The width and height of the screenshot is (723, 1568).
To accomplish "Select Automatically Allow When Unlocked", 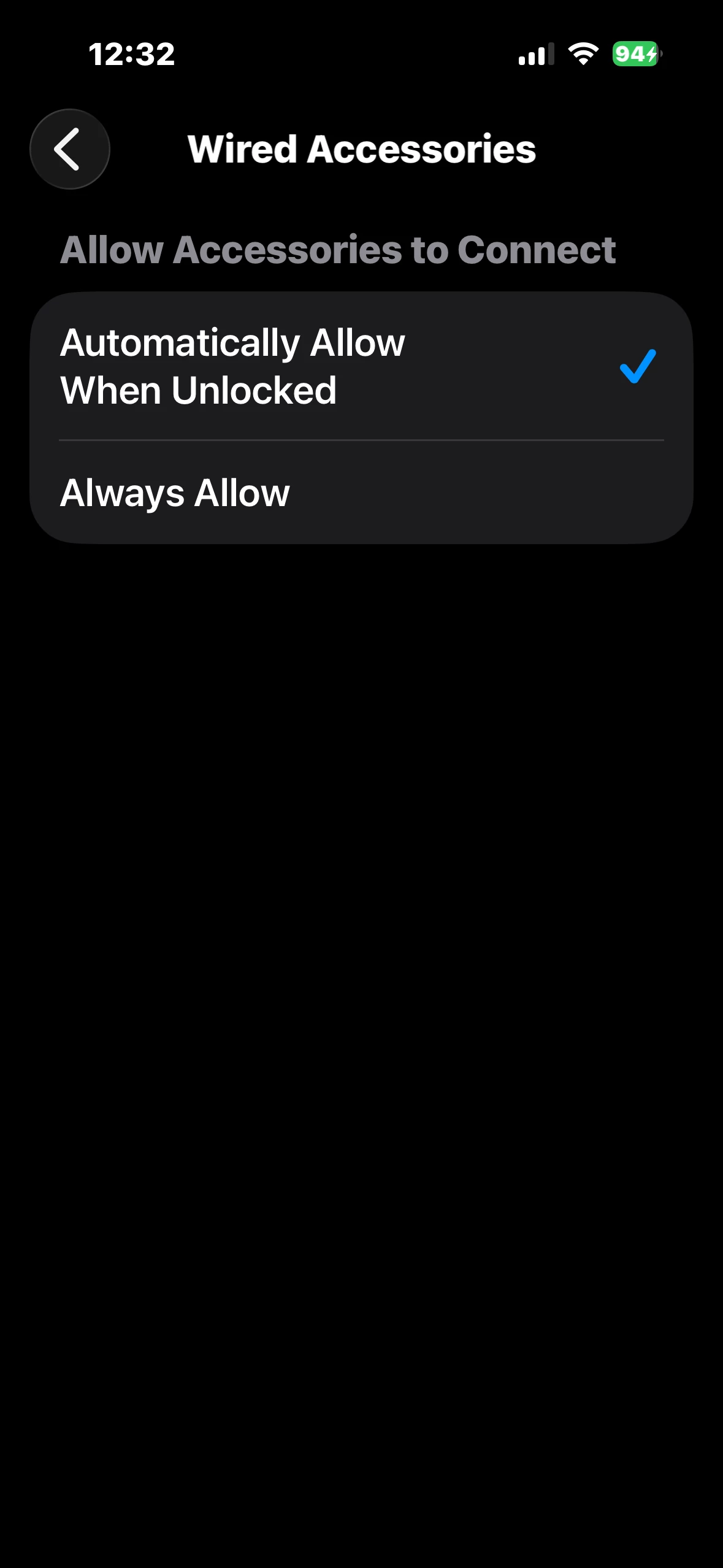I will point(361,366).
